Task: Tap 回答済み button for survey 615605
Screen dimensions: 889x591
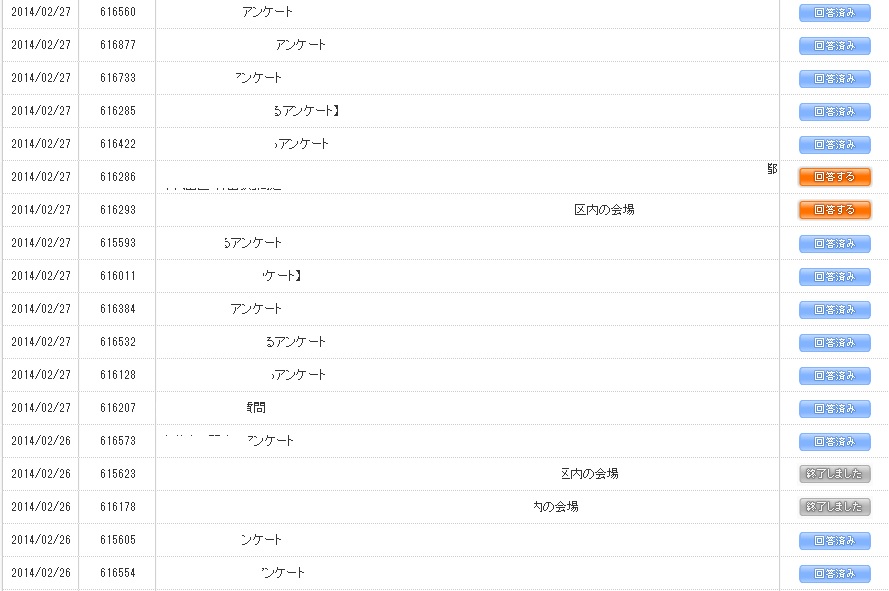Action: (x=835, y=540)
